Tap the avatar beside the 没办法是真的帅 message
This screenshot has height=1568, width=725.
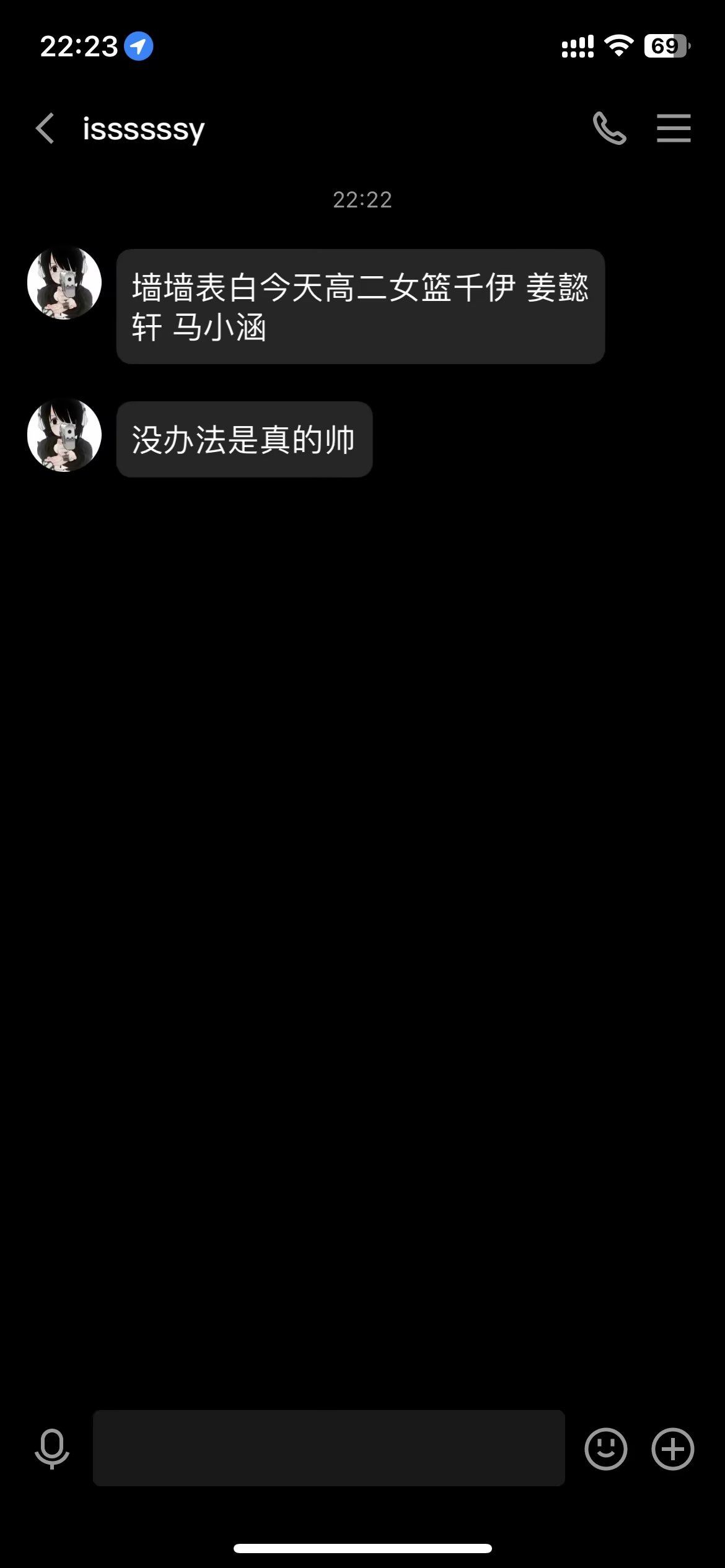(64, 435)
